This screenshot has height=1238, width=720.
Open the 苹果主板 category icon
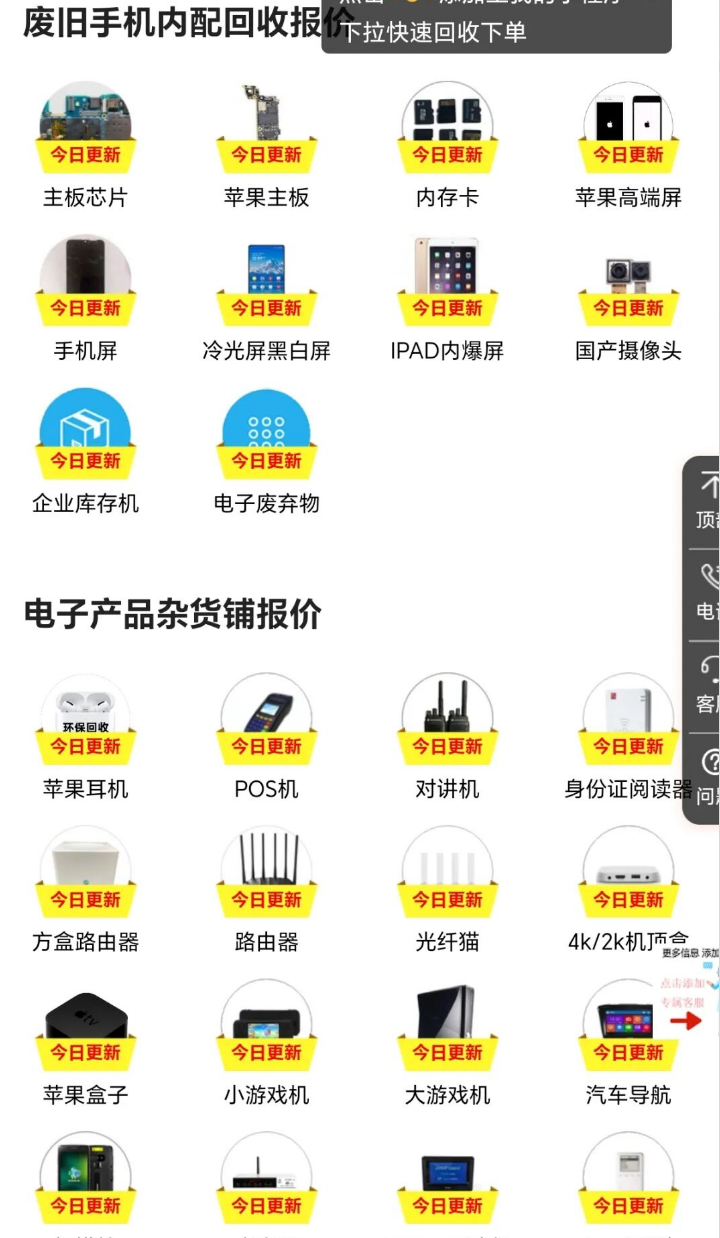[266, 120]
